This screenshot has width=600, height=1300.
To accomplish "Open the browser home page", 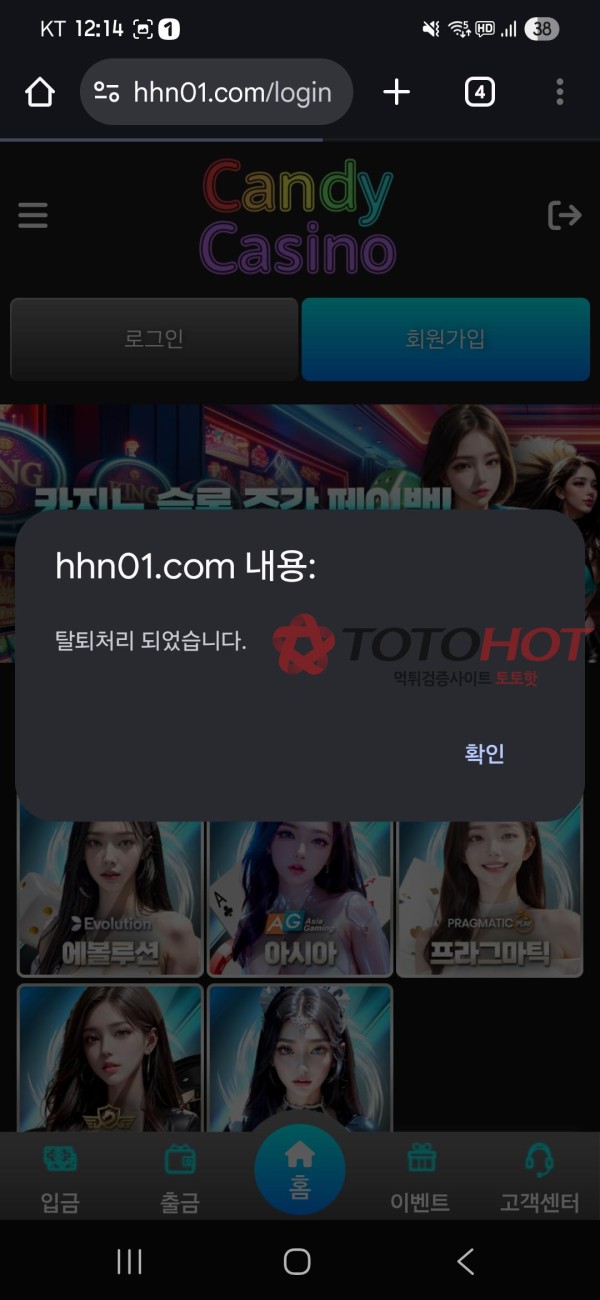I will (x=40, y=93).
